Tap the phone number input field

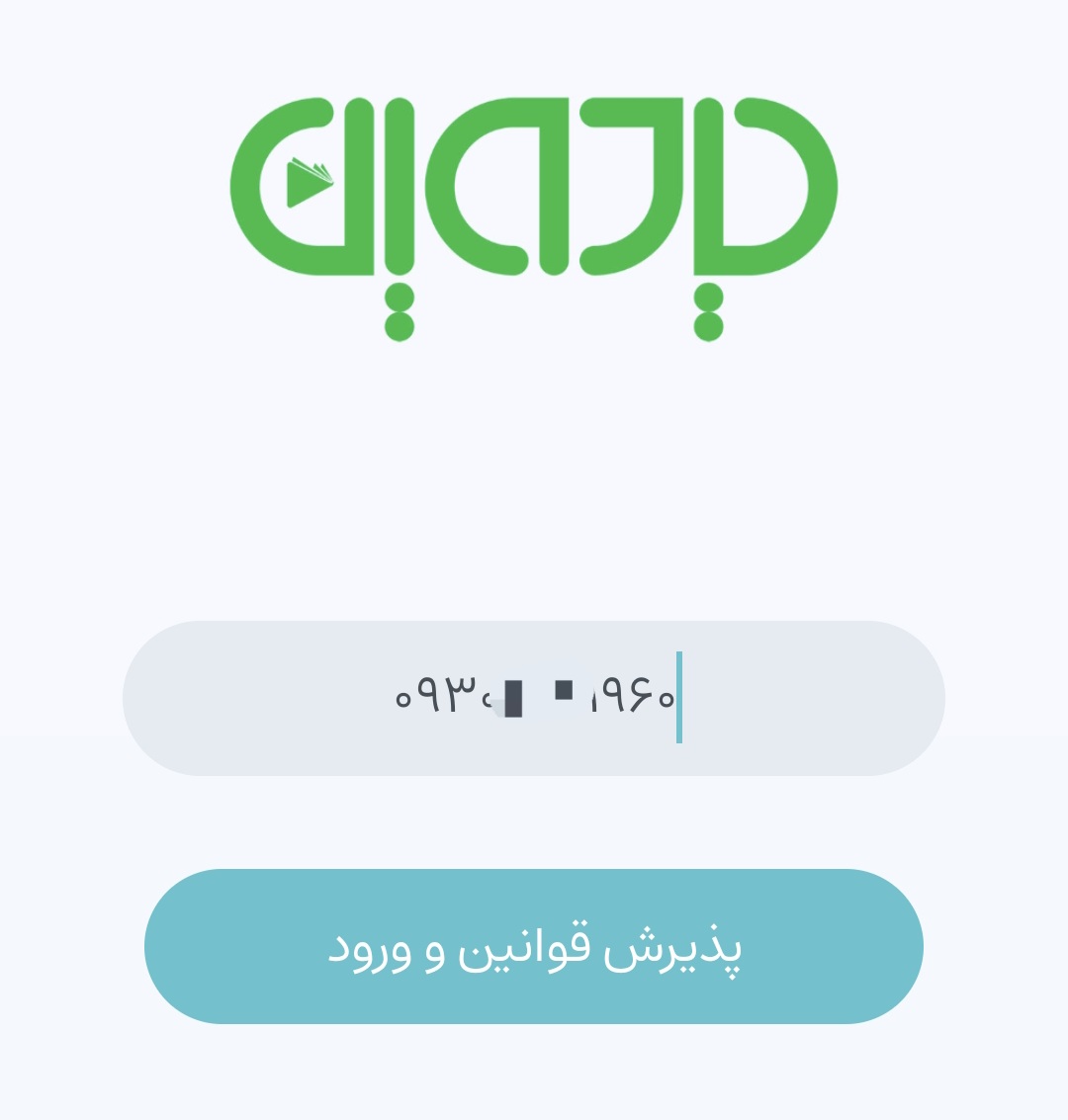click(x=534, y=698)
